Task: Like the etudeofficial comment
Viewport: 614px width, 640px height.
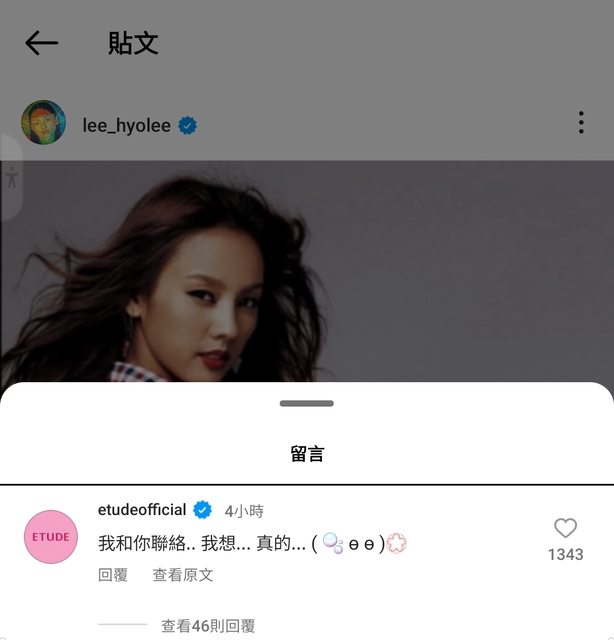Action: [x=565, y=529]
